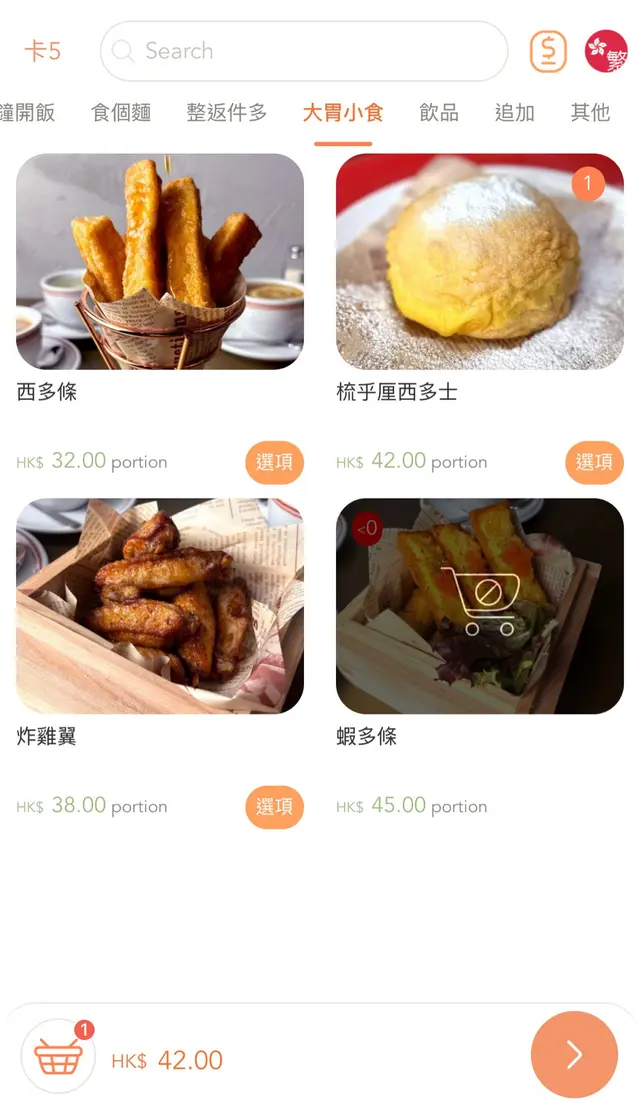
Task: Choose options for 梳乎厘西多士
Action: [594, 462]
